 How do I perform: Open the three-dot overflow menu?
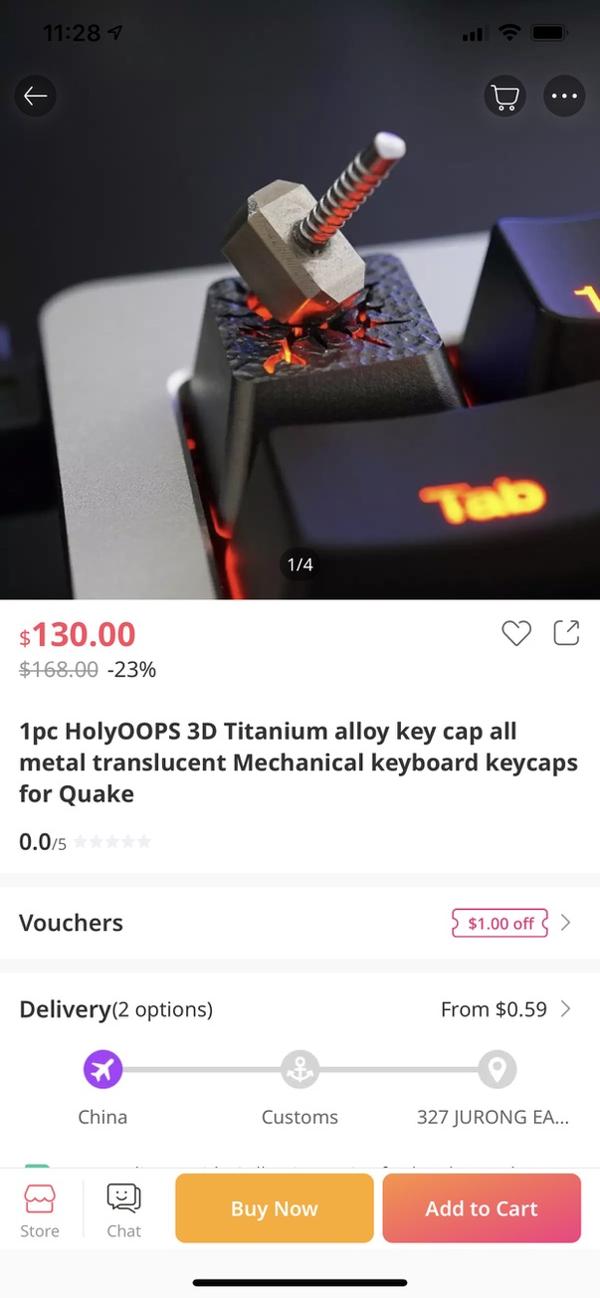(563, 96)
